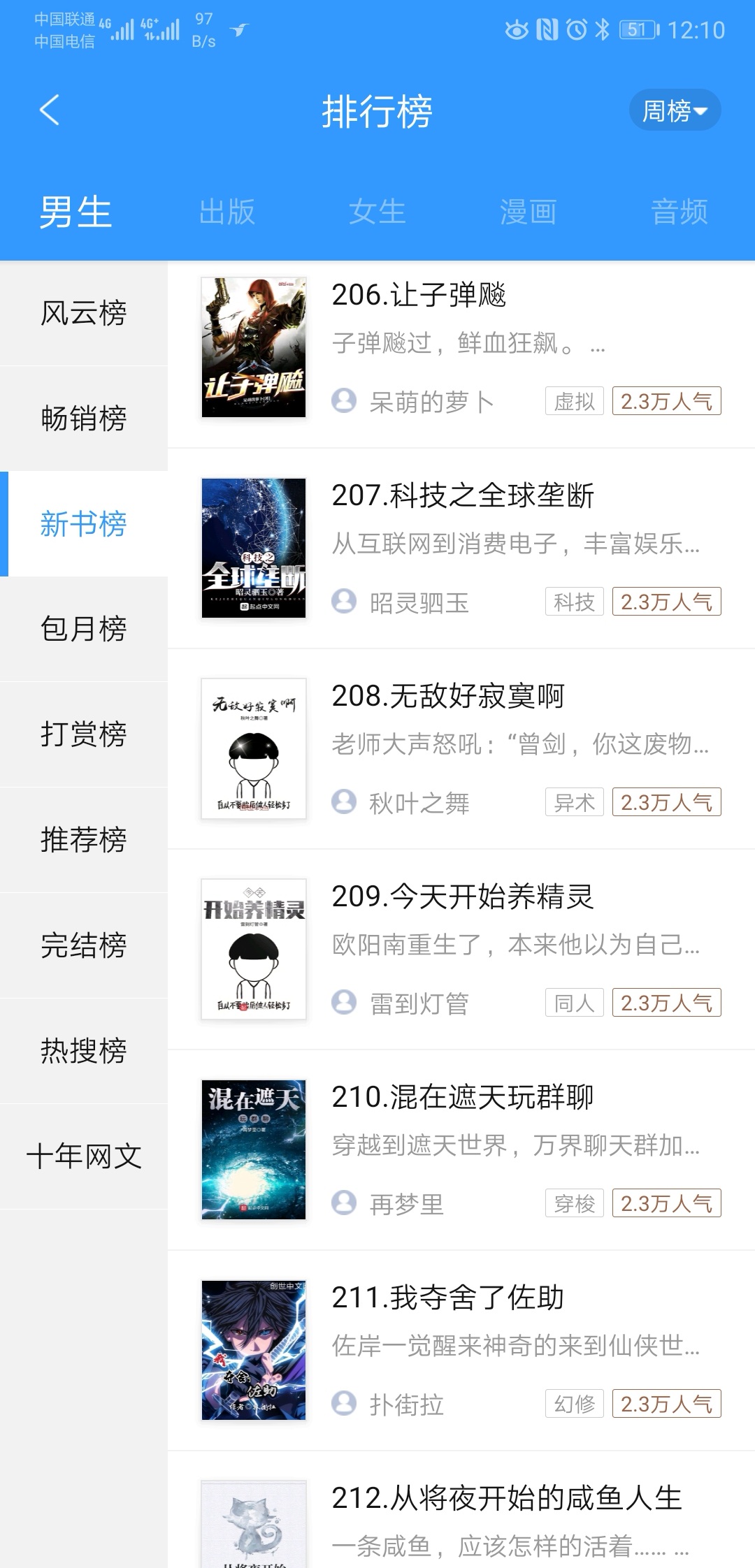Select the 完结榜 ranking list
755x1568 pixels.
coord(84,945)
